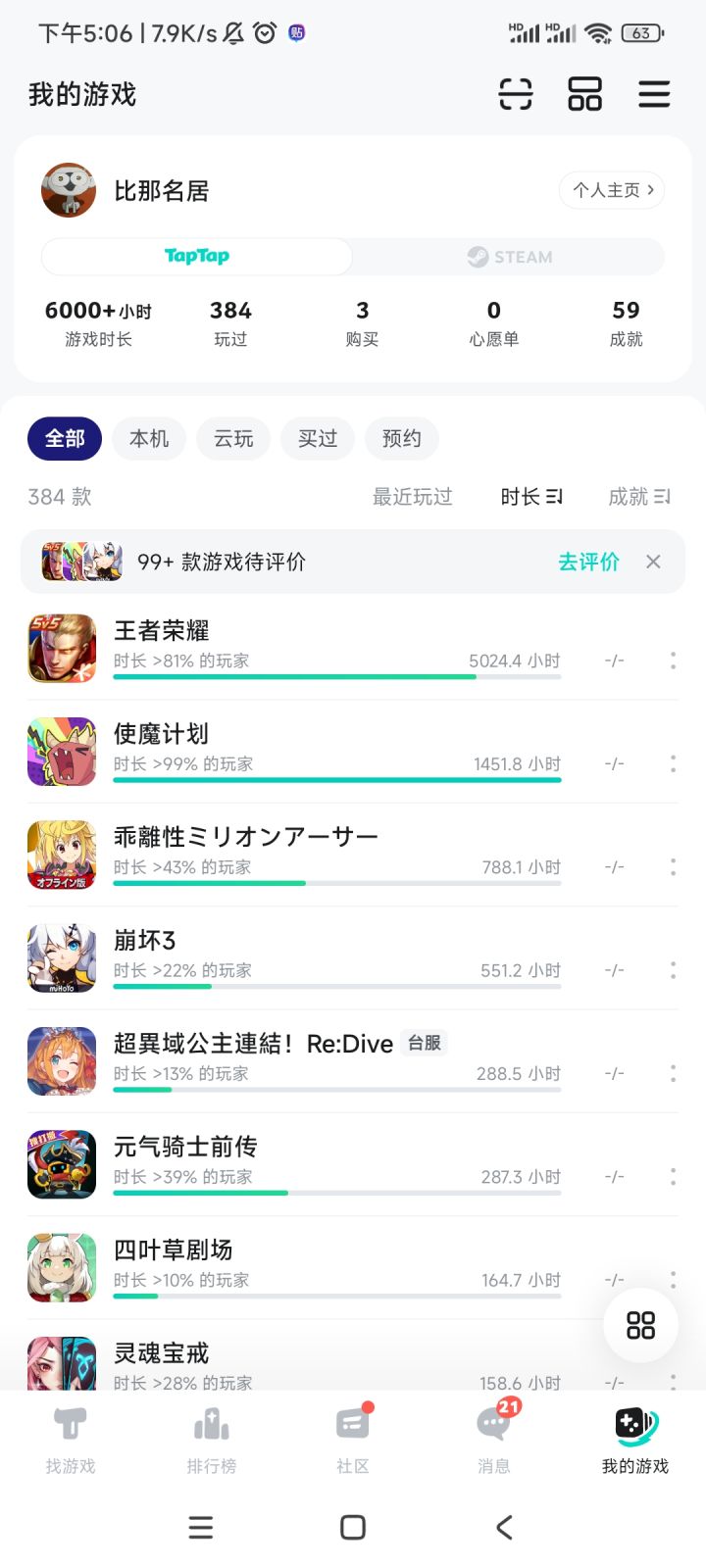Switch to the STEAM stats toggle
706x1568 pixels.
pos(509,256)
